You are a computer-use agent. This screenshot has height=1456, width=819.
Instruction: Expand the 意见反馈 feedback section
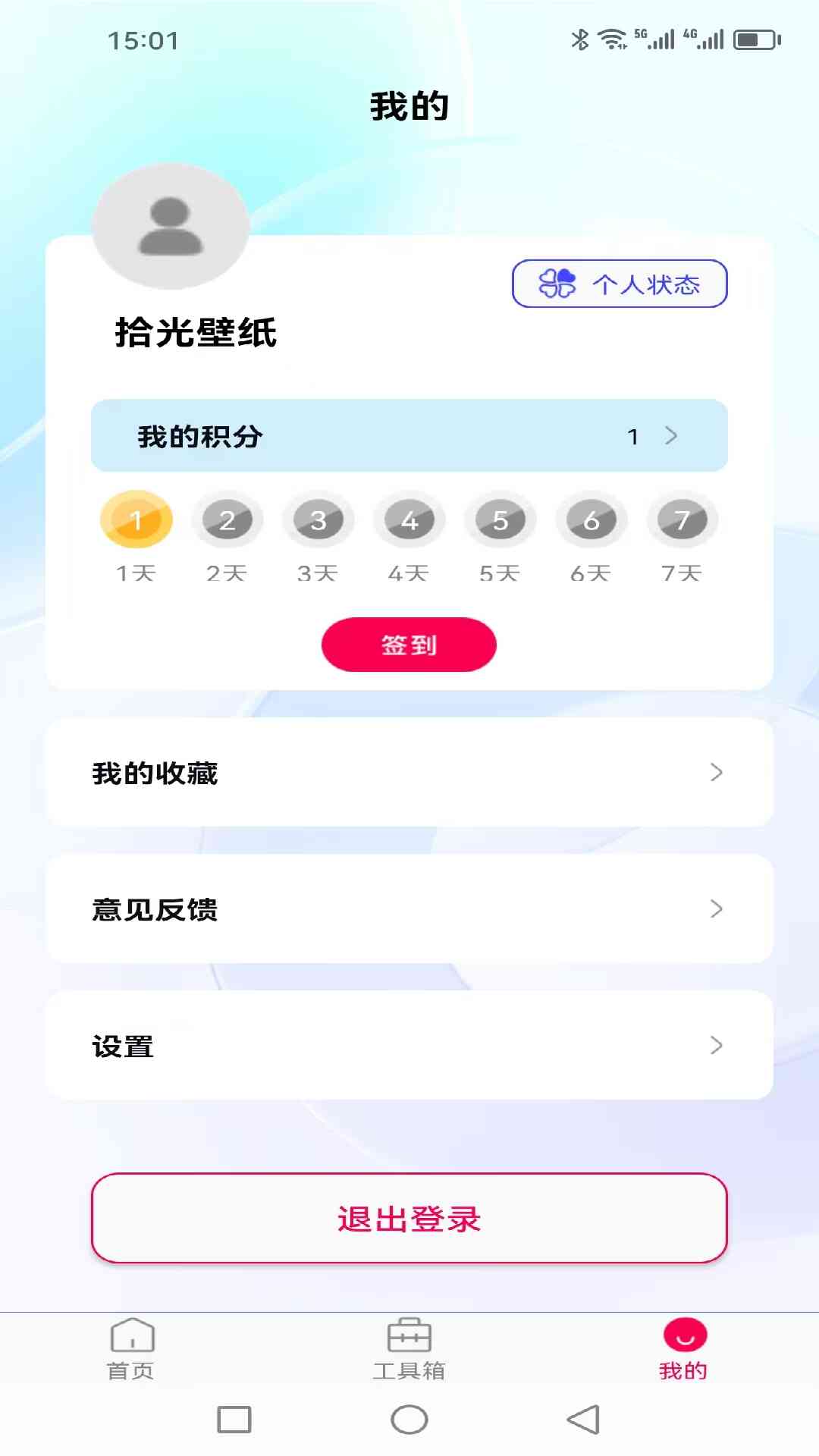tap(409, 910)
